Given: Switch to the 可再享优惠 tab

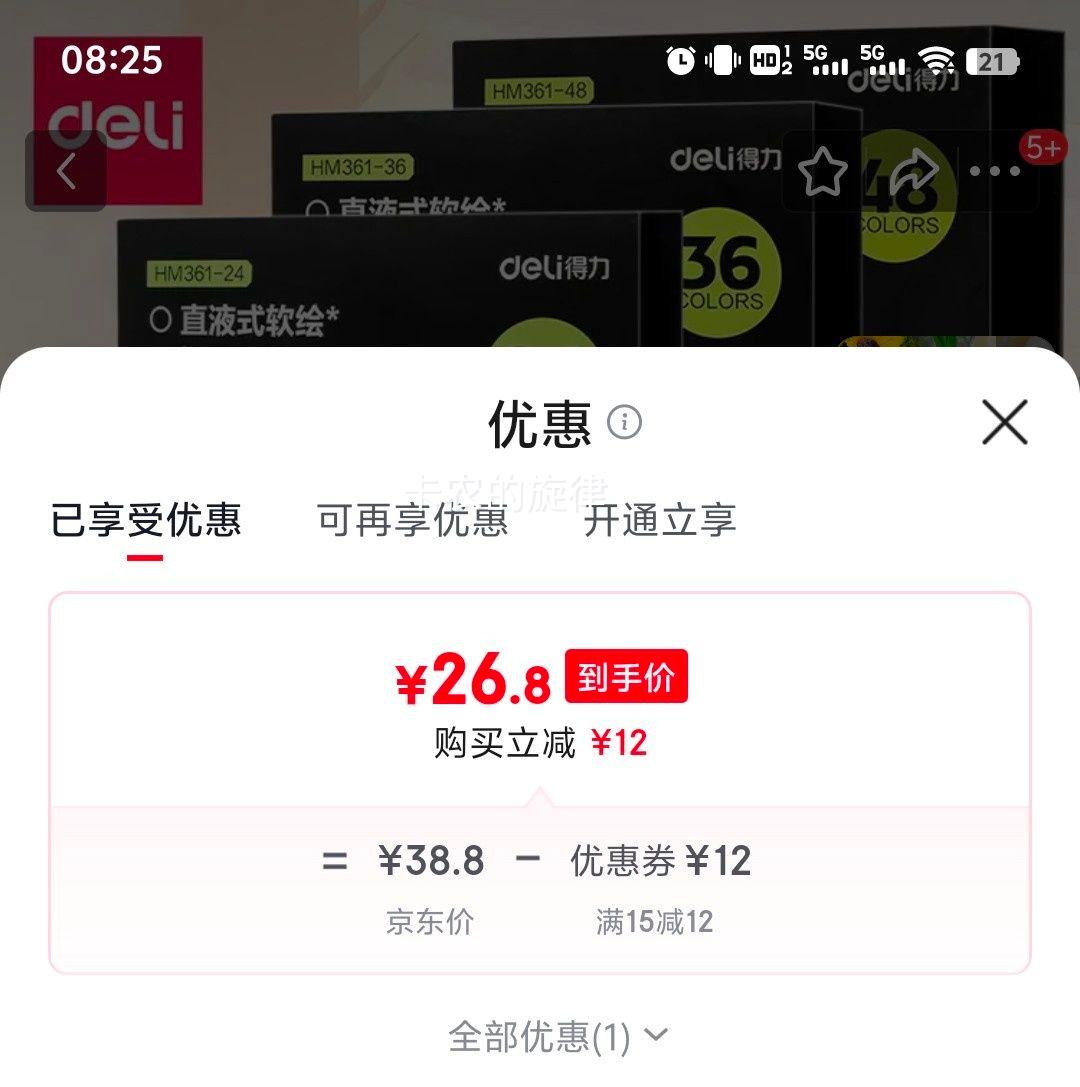Looking at the screenshot, I should pos(412,520).
